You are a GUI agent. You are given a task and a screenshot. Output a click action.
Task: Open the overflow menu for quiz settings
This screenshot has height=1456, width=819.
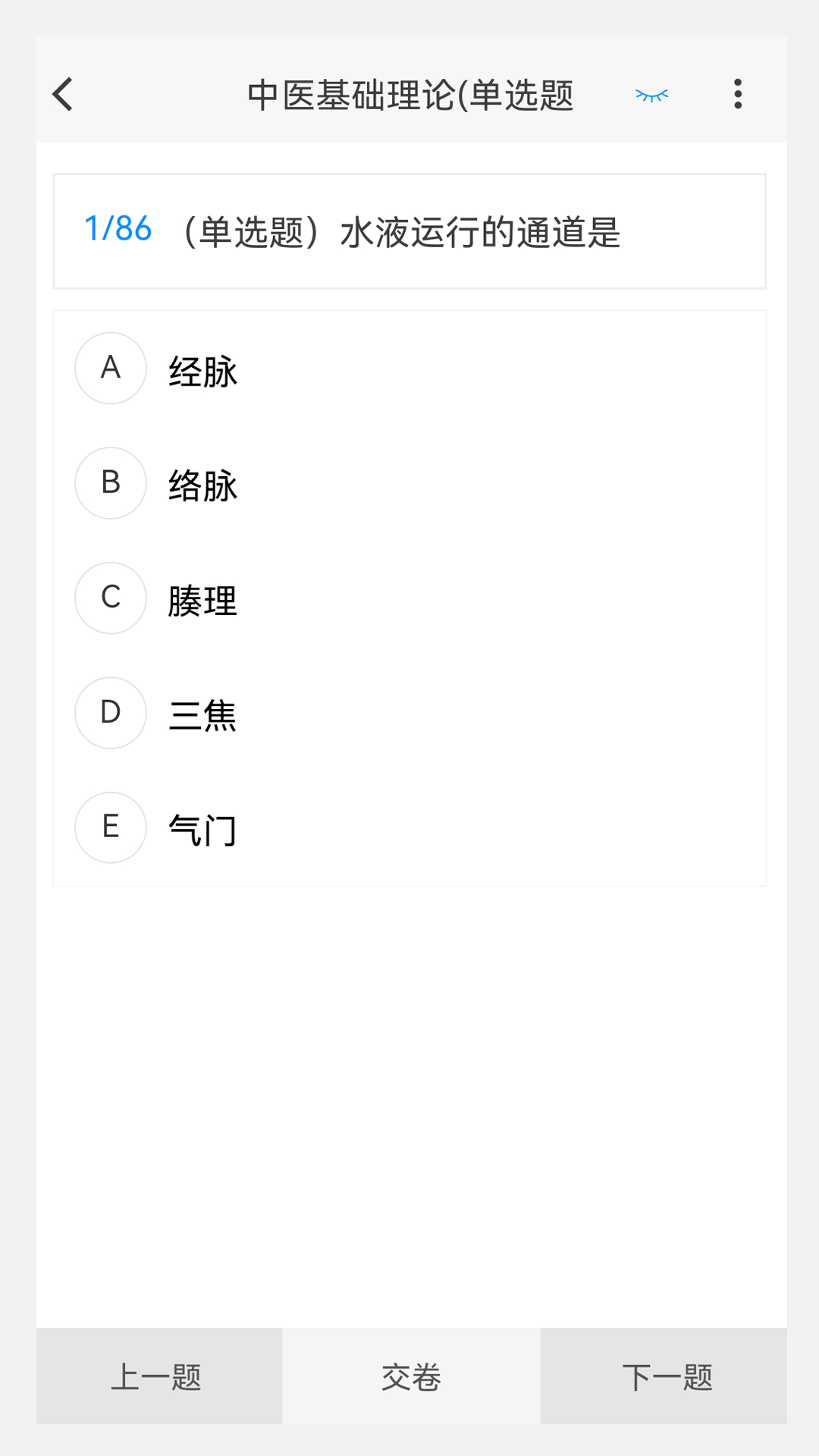(736, 94)
